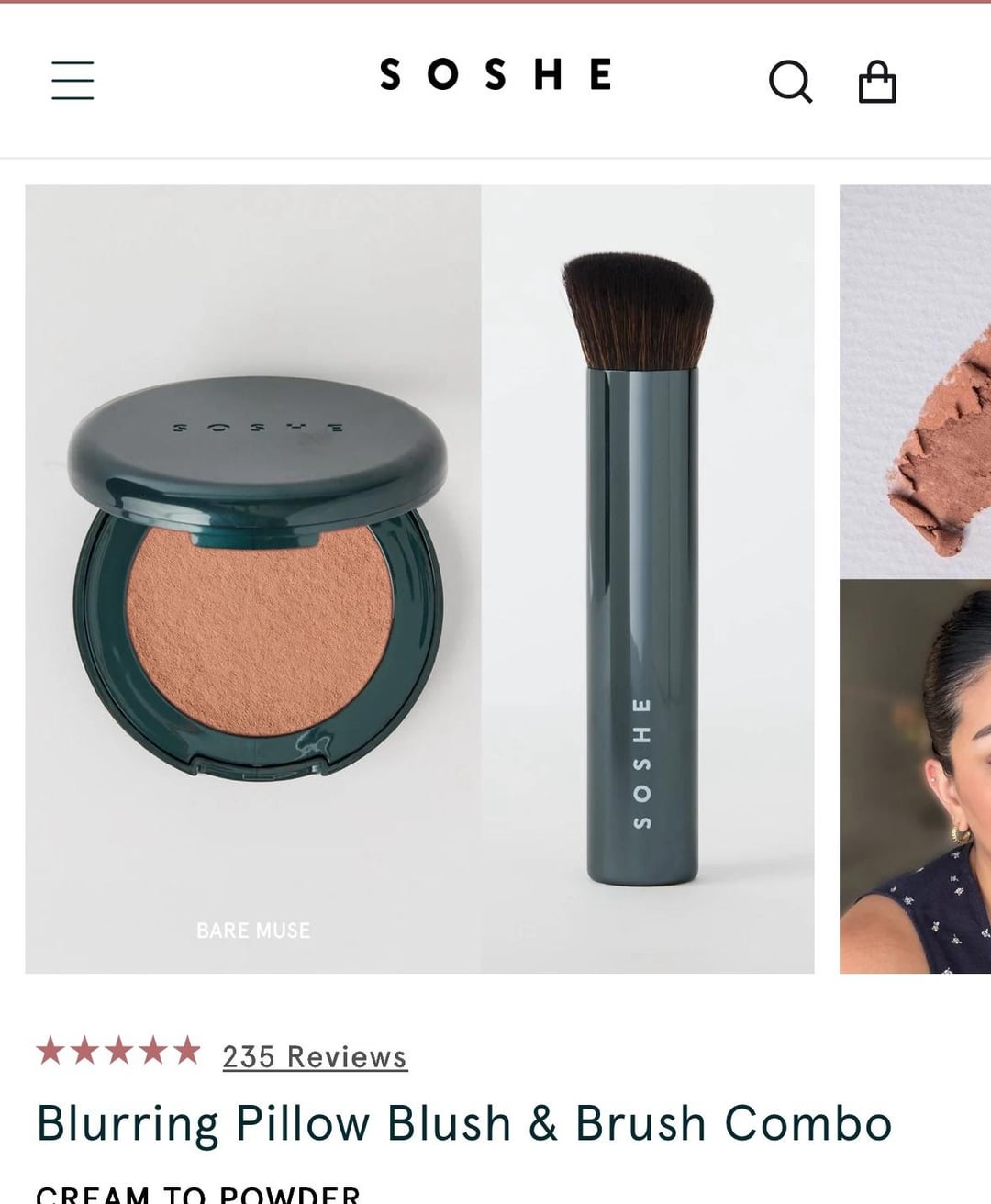Open the 235 Reviews link

314,1056
